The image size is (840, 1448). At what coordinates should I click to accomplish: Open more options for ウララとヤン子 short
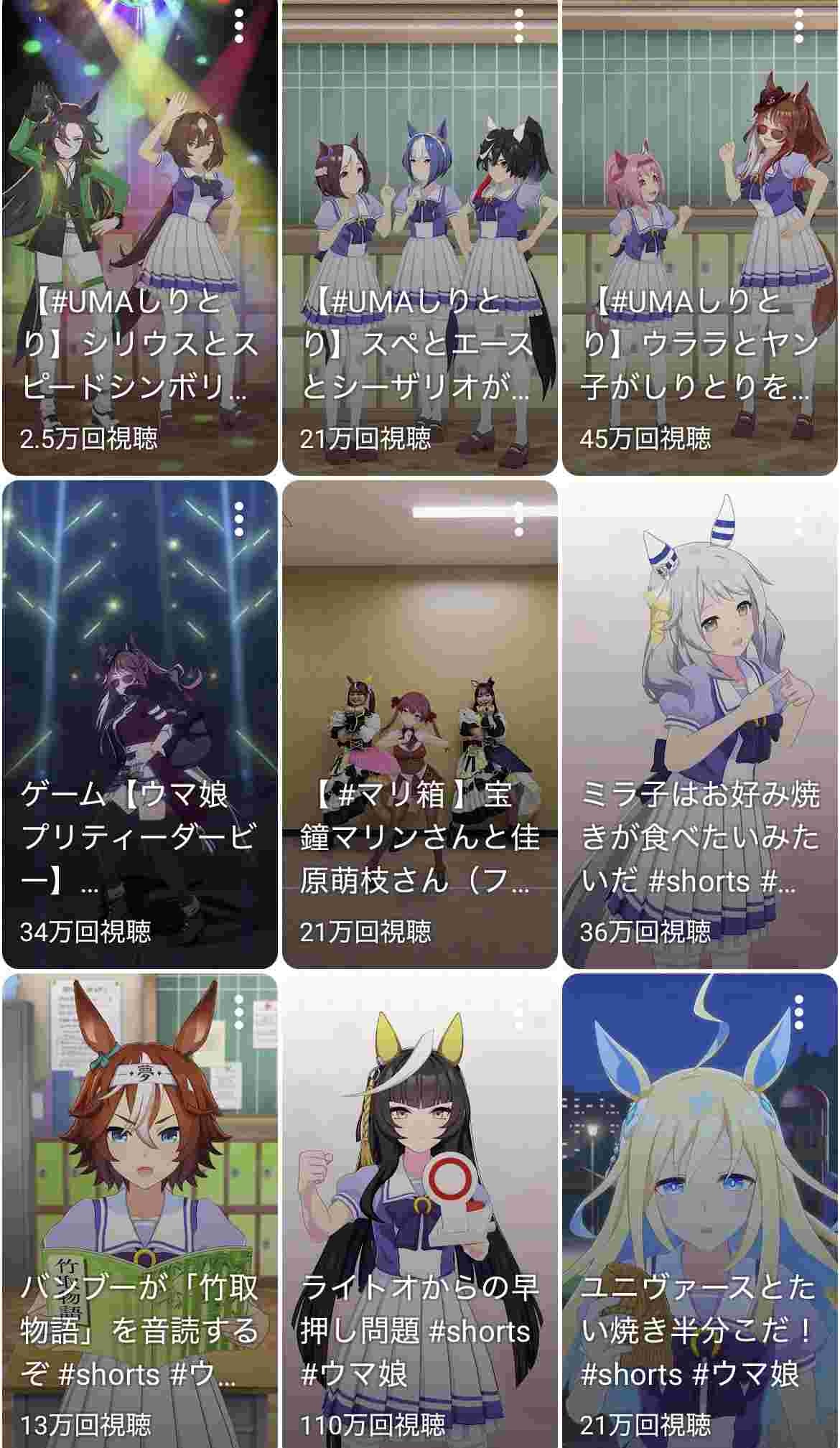pos(799,27)
